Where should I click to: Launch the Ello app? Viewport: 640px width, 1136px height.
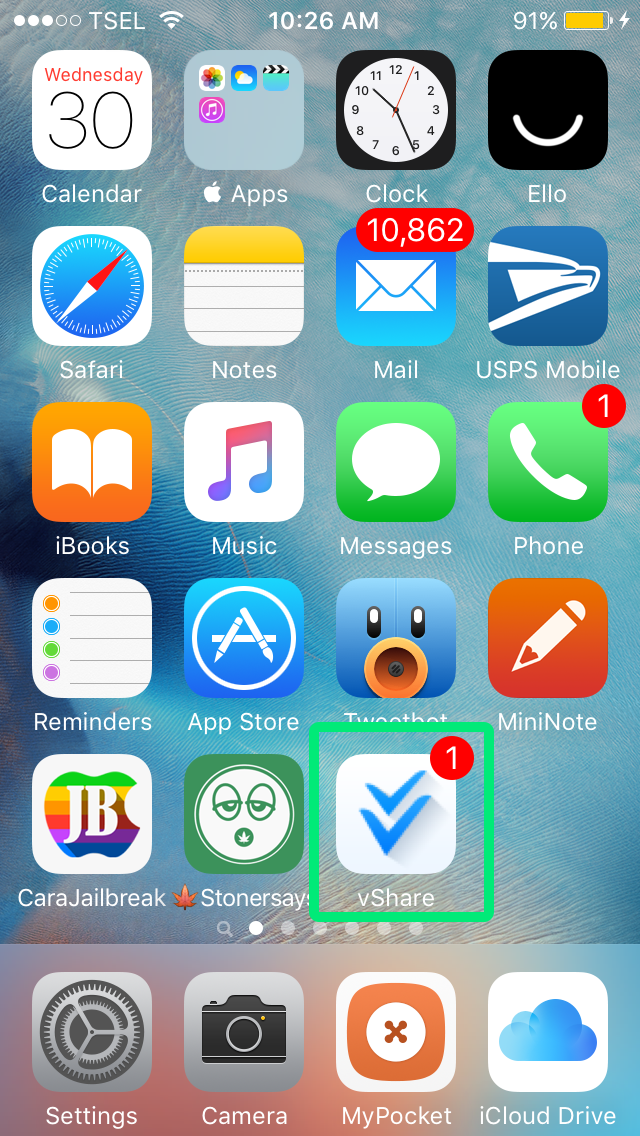pyautogui.click(x=548, y=110)
